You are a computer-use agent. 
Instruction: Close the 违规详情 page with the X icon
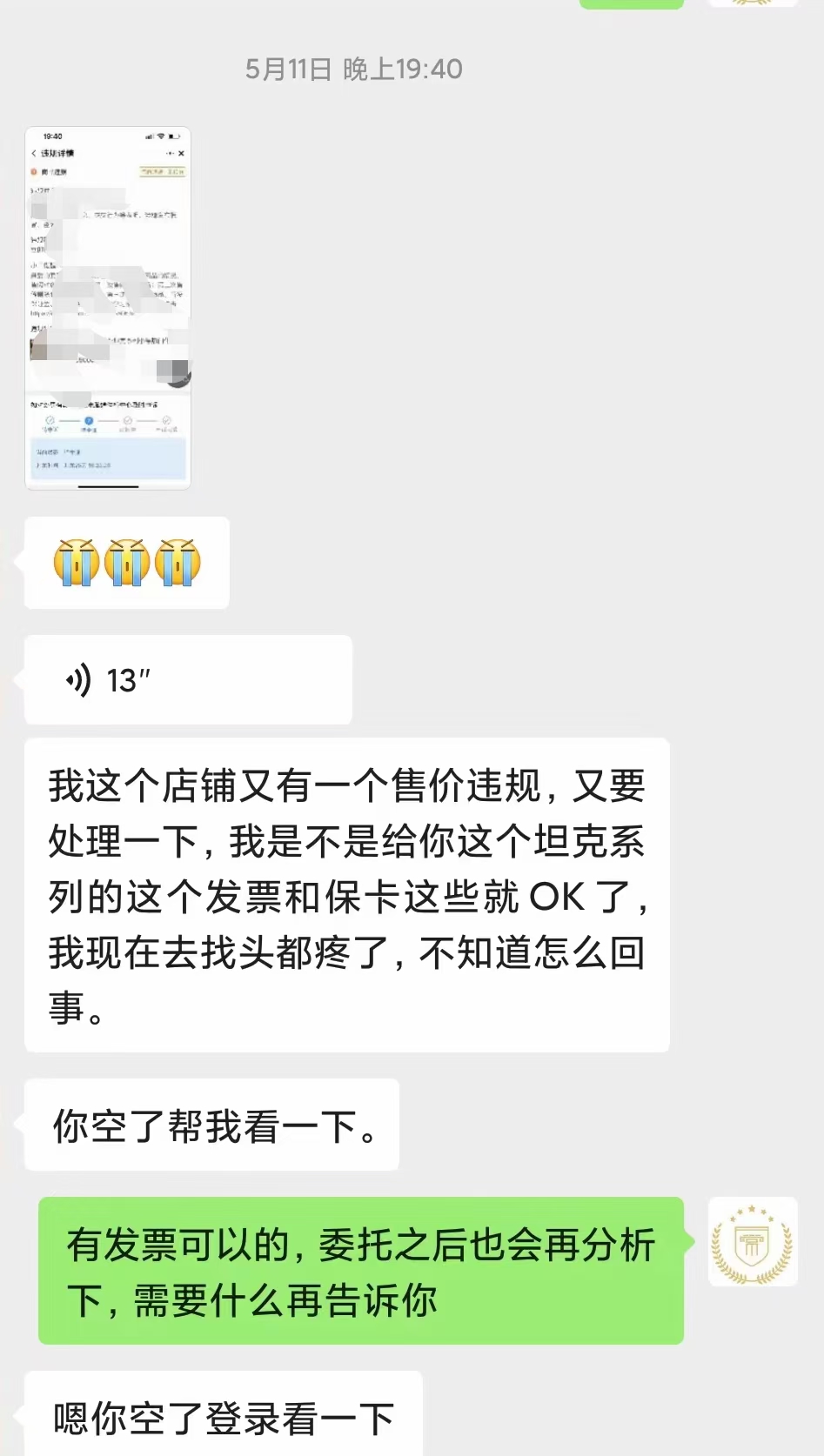181,154
